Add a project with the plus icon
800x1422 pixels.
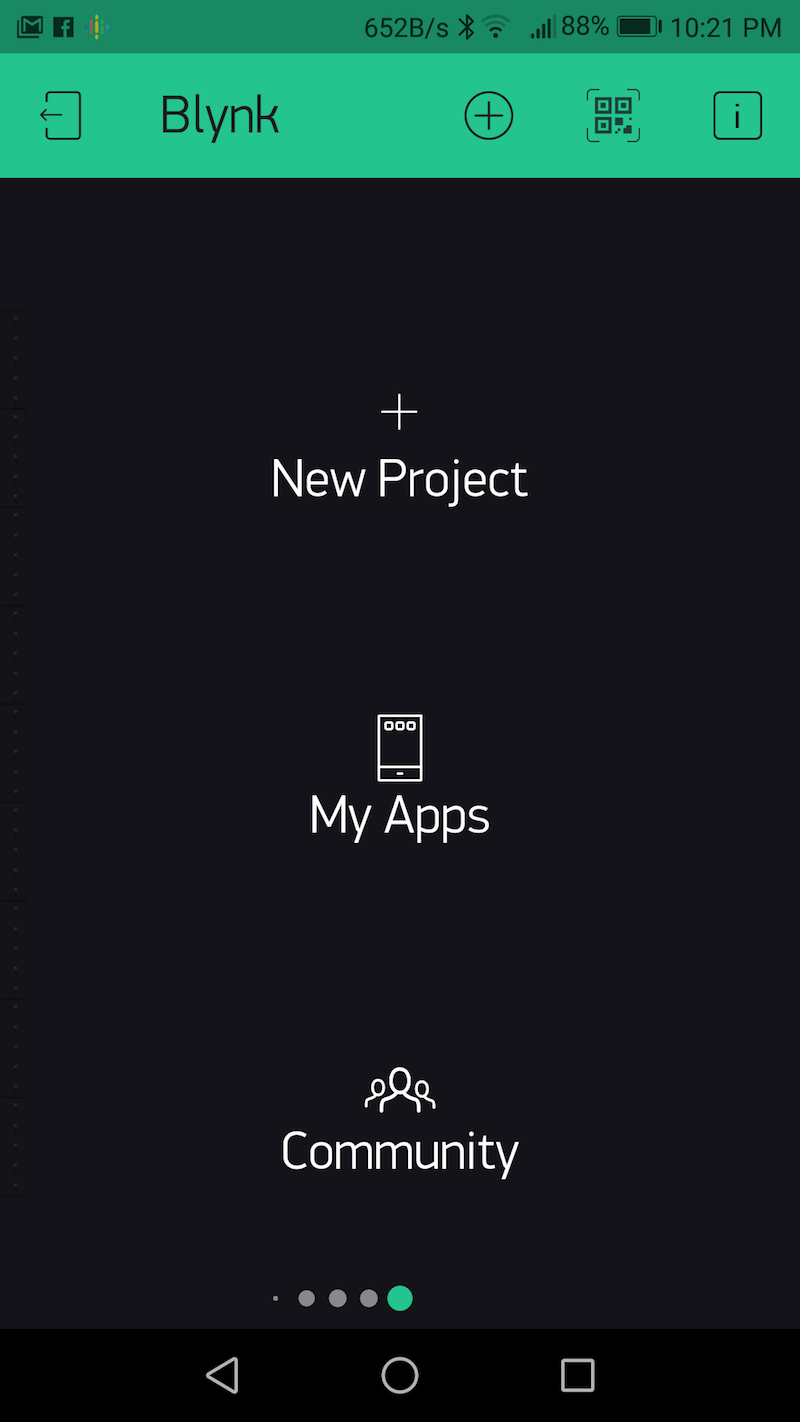[488, 116]
